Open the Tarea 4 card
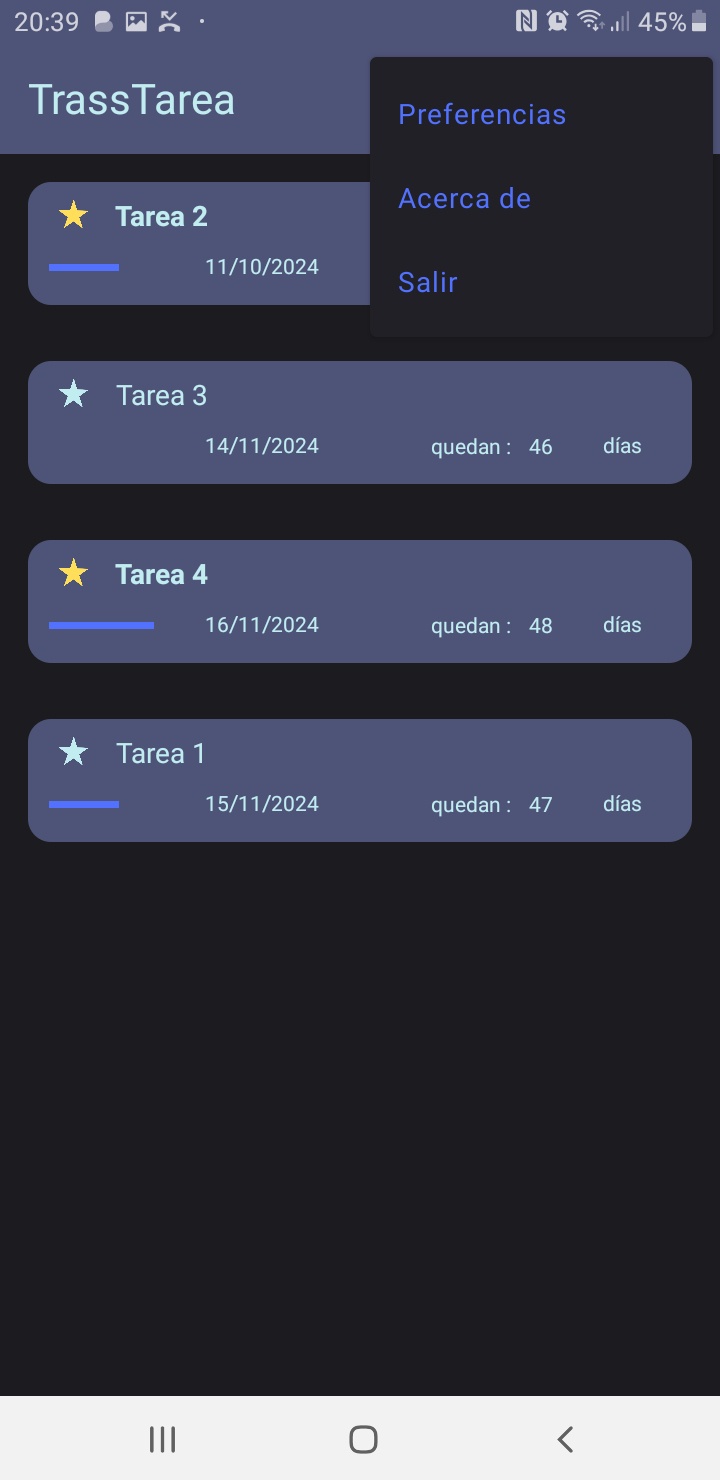The width and height of the screenshot is (720, 1480). pyautogui.click(x=360, y=602)
